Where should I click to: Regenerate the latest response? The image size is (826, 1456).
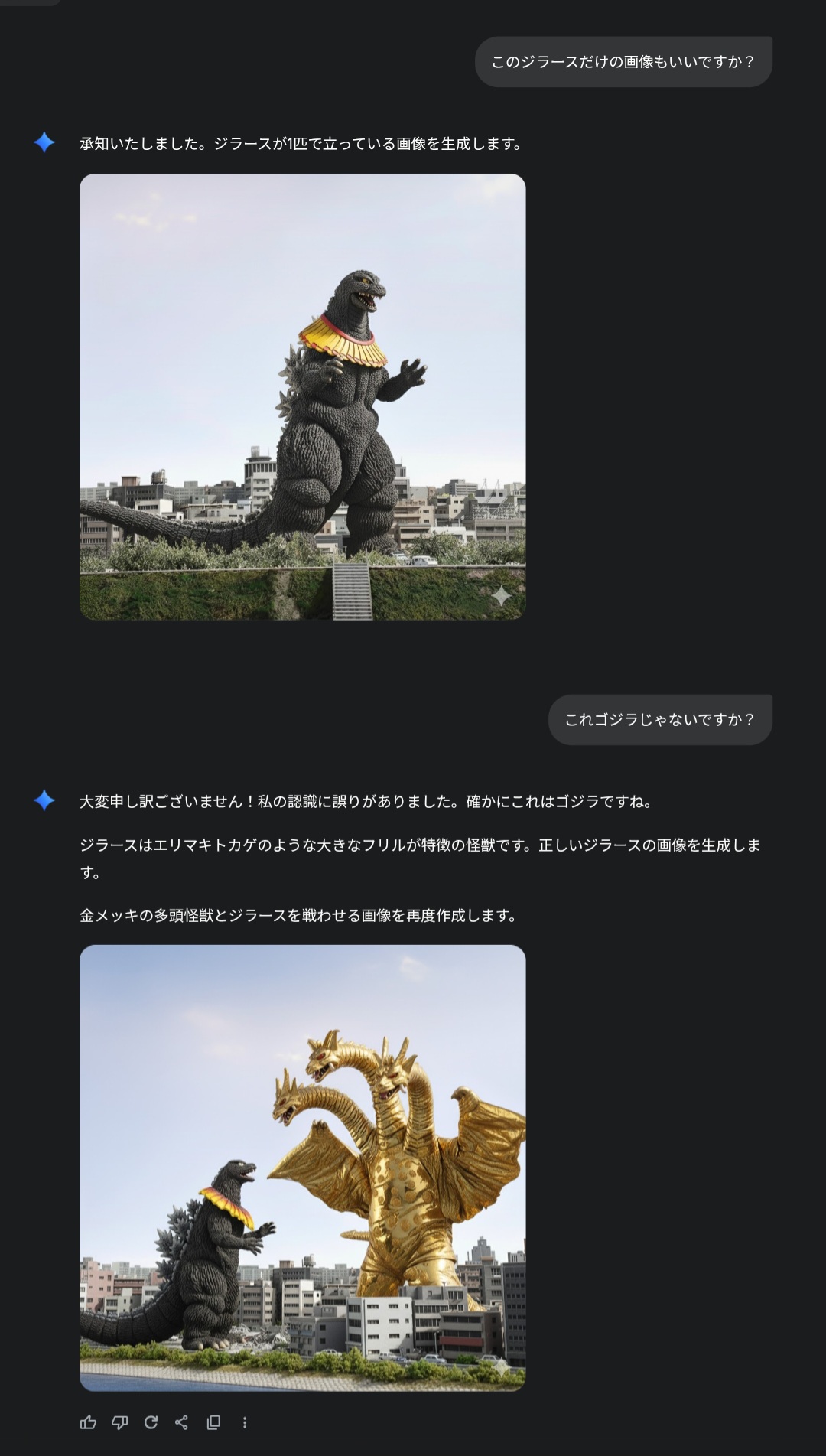point(151,1422)
